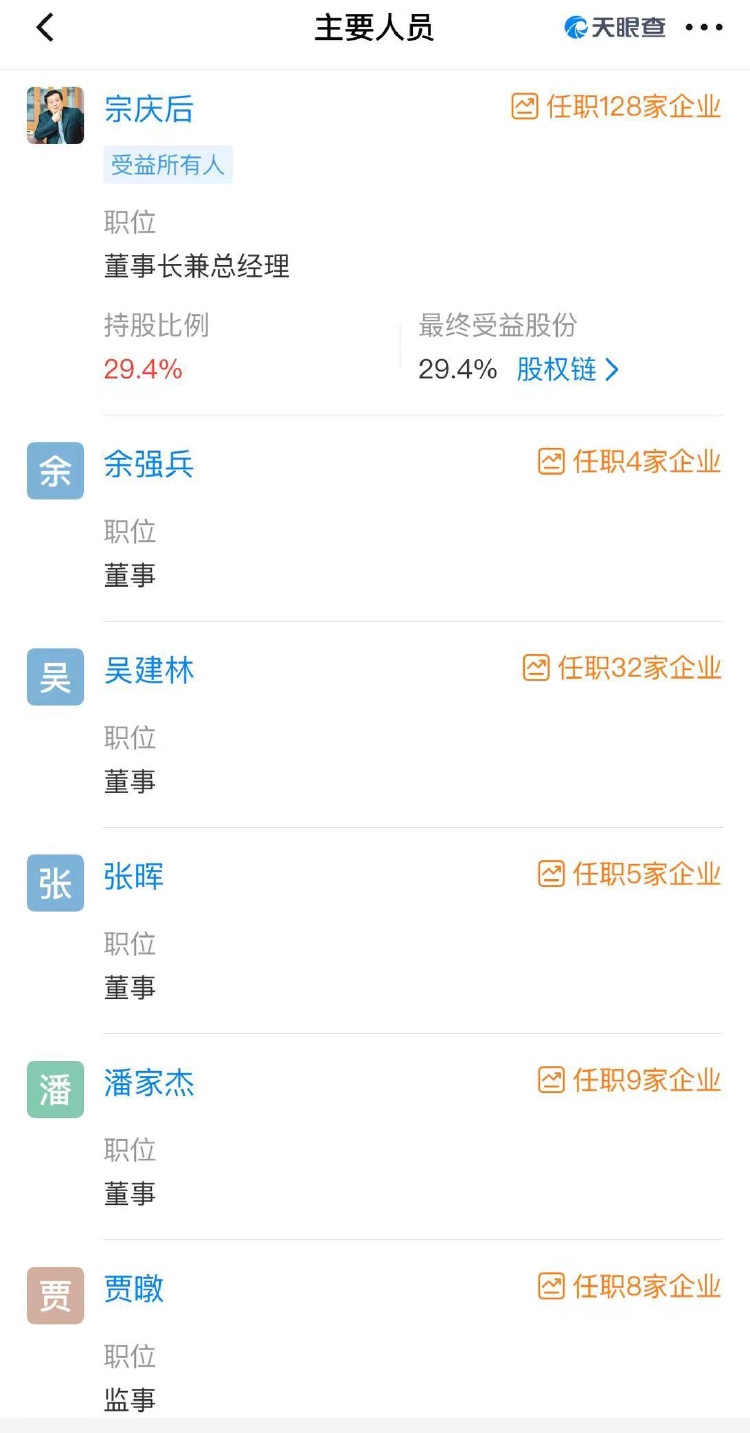Image resolution: width=750 pixels, height=1433 pixels.
Task: Open the three-dot overflow menu
Action: pyautogui.click(x=704, y=28)
